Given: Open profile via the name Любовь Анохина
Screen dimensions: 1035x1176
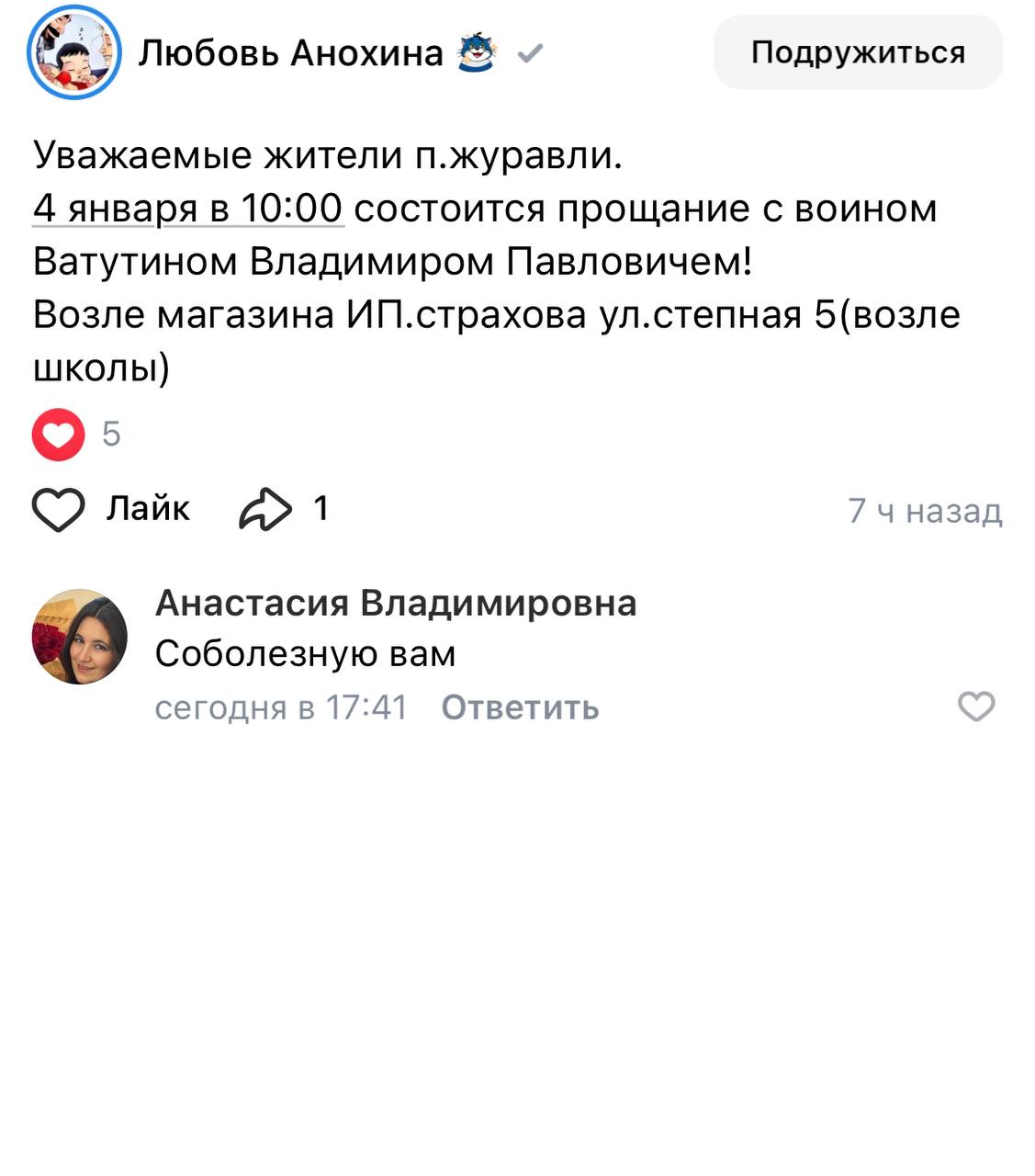Looking at the screenshot, I should [290, 53].
